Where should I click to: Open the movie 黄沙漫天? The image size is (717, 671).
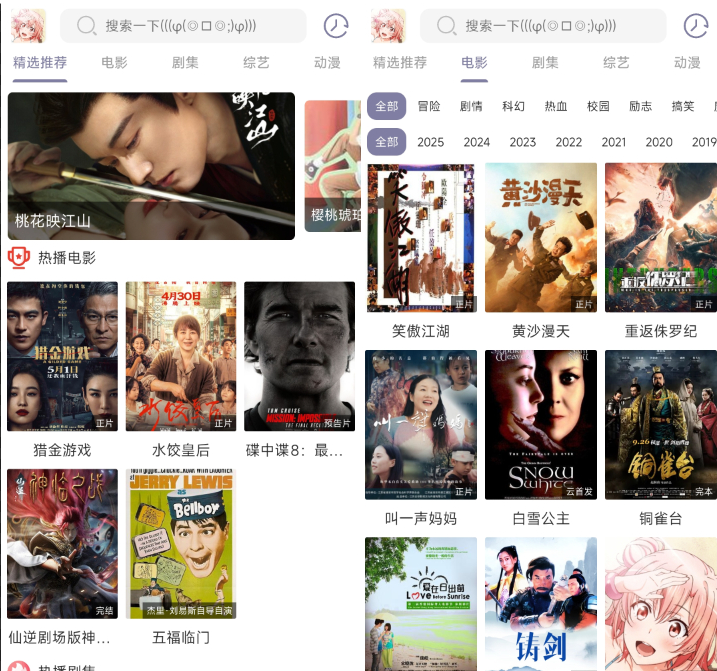click(x=541, y=238)
